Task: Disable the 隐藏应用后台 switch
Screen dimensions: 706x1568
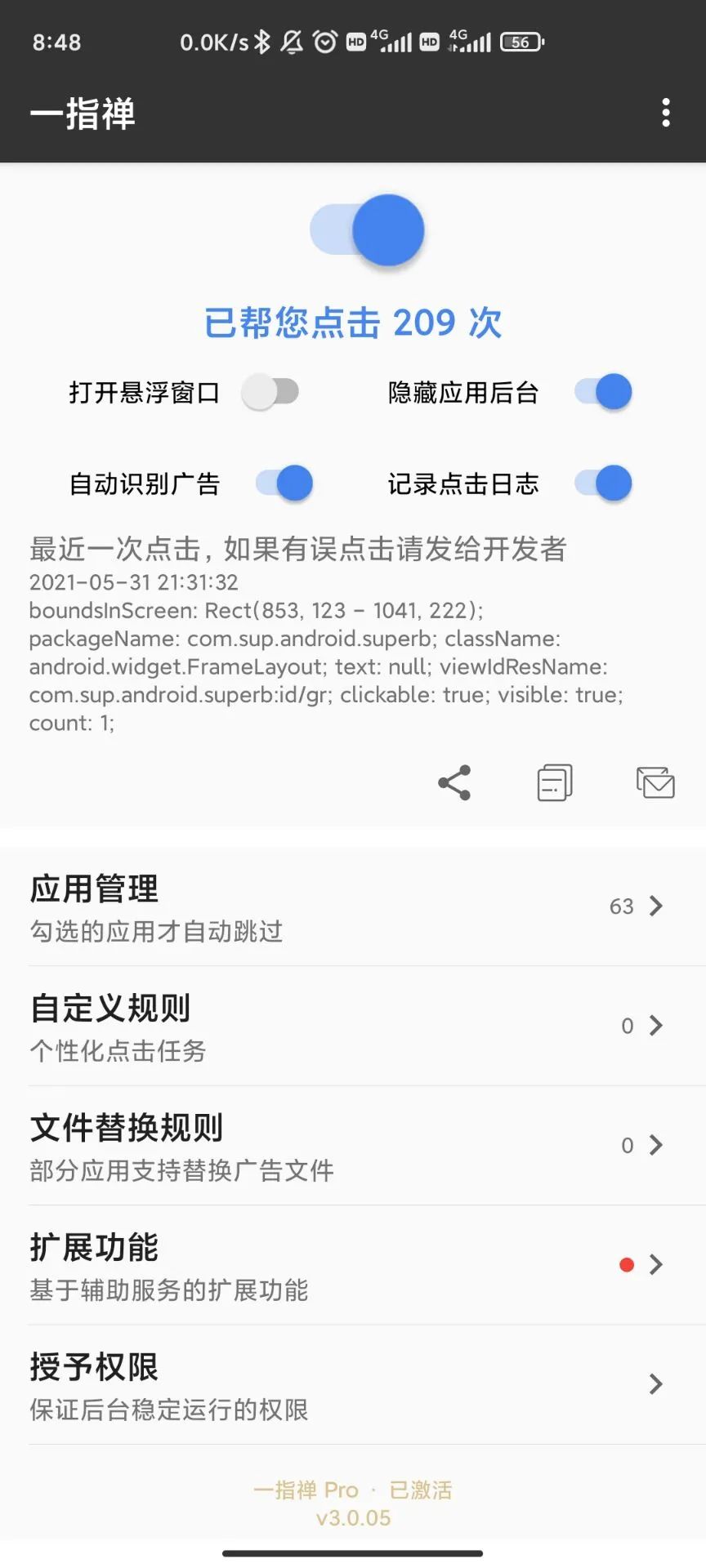Action: pyautogui.click(x=603, y=392)
